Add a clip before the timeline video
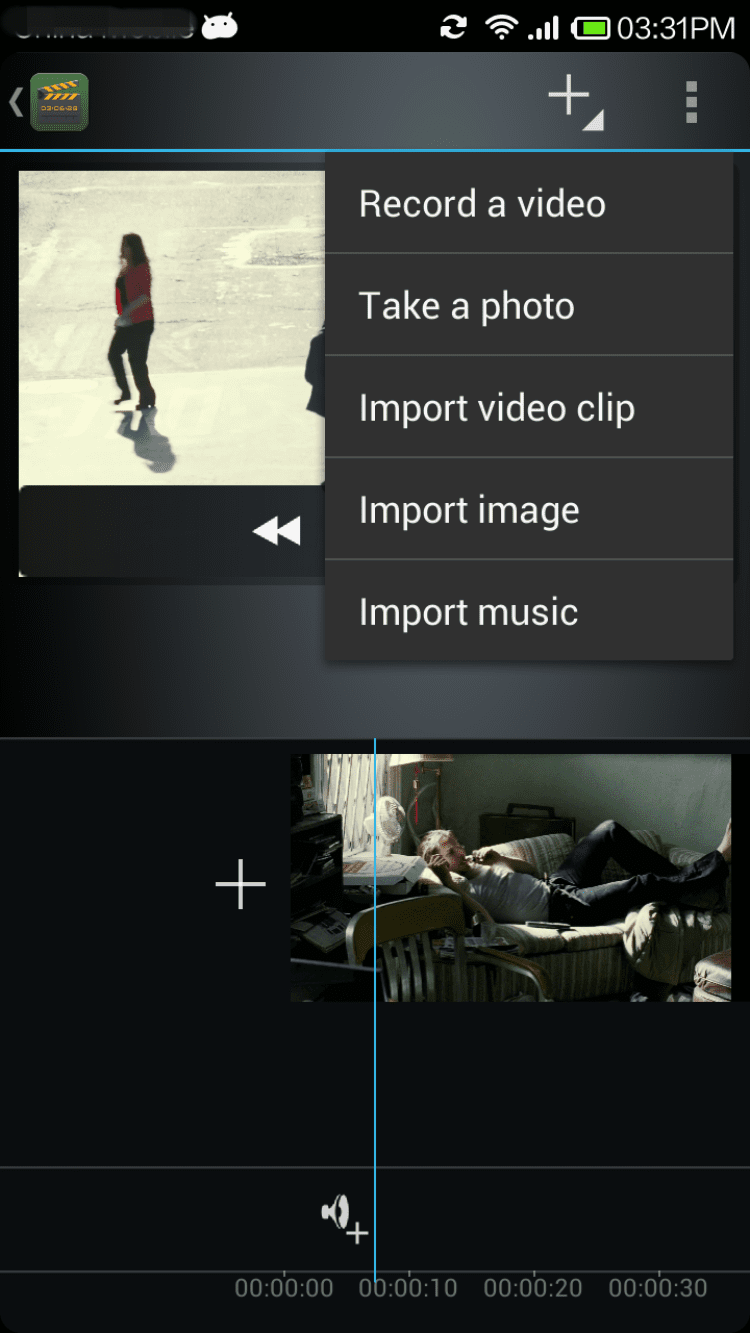 (x=240, y=884)
